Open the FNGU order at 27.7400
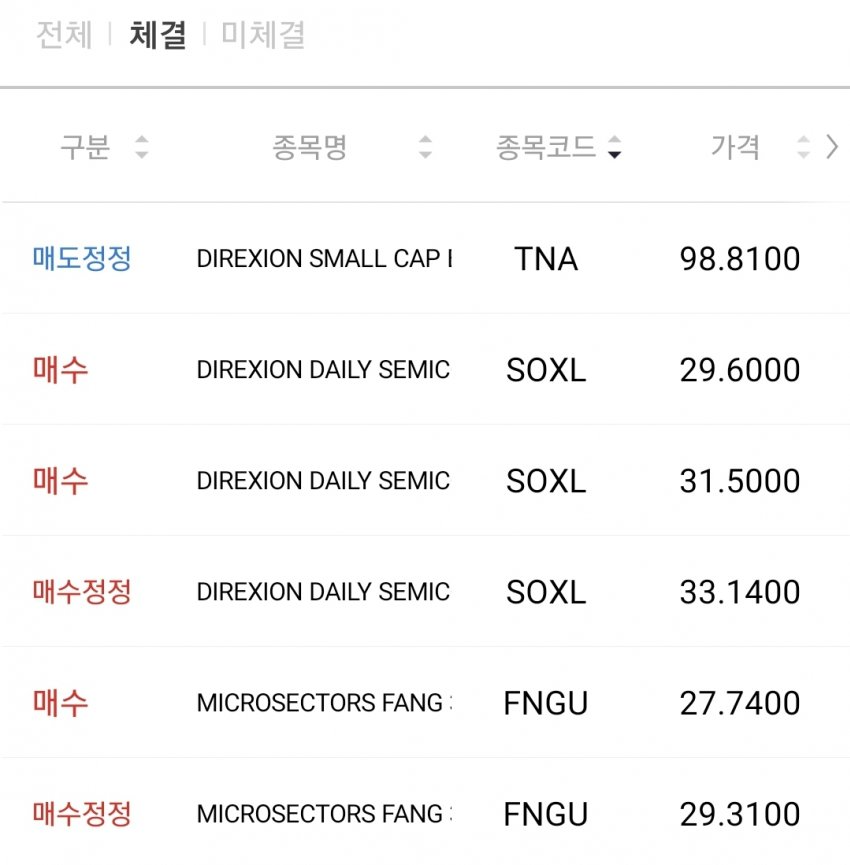Screen dimensions: 850x865 click(425, 703)
